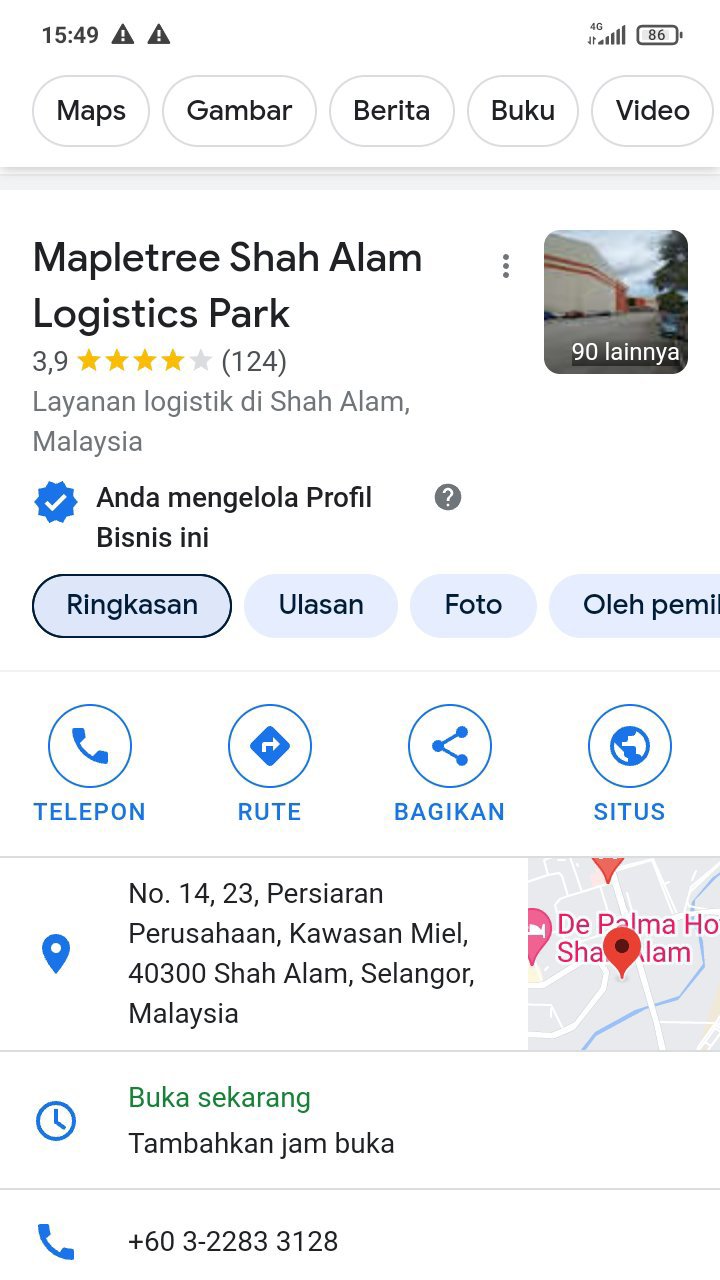Open the three-dot overflow menu
The width and height of the screenshot is (720, 1280).
coord(506,266)
